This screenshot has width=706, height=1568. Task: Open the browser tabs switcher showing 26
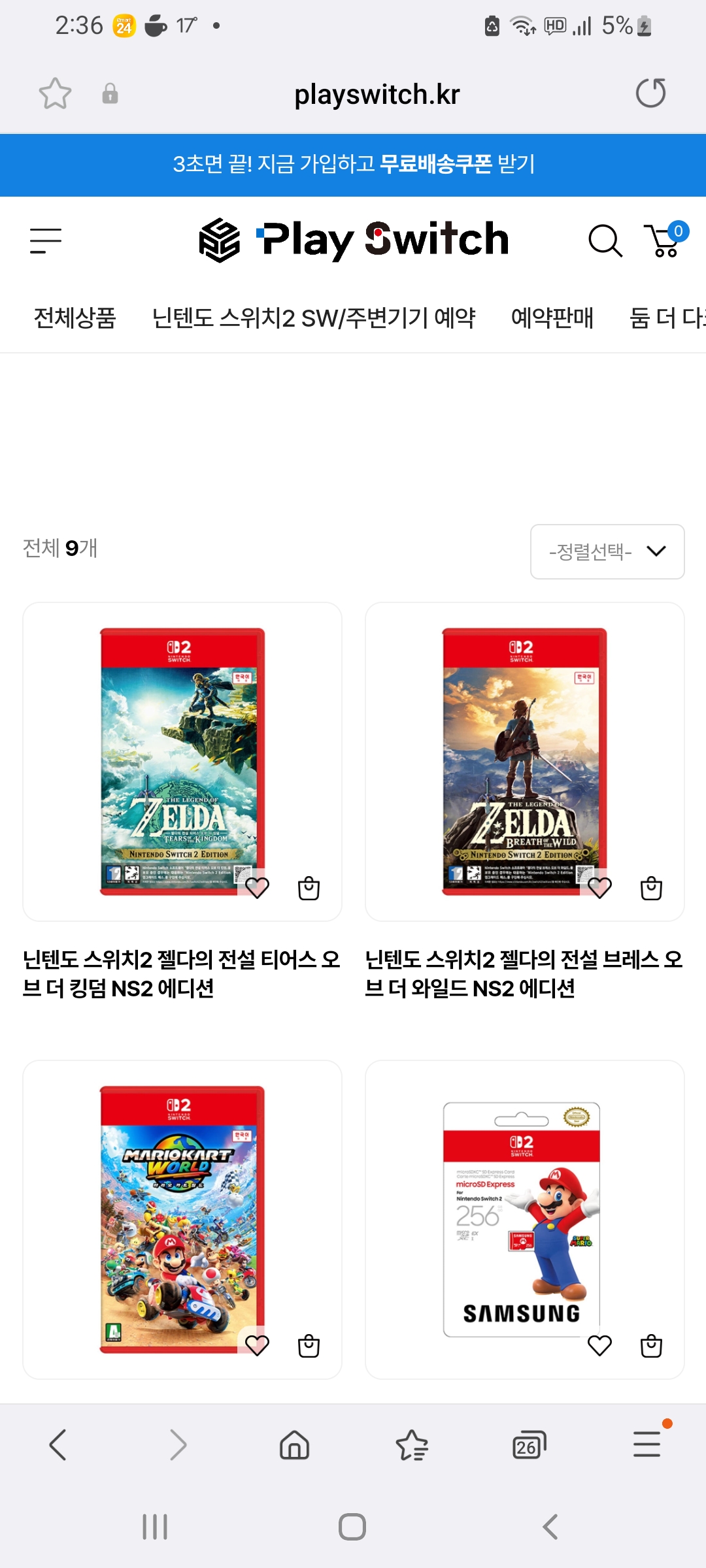point(529,1445)
